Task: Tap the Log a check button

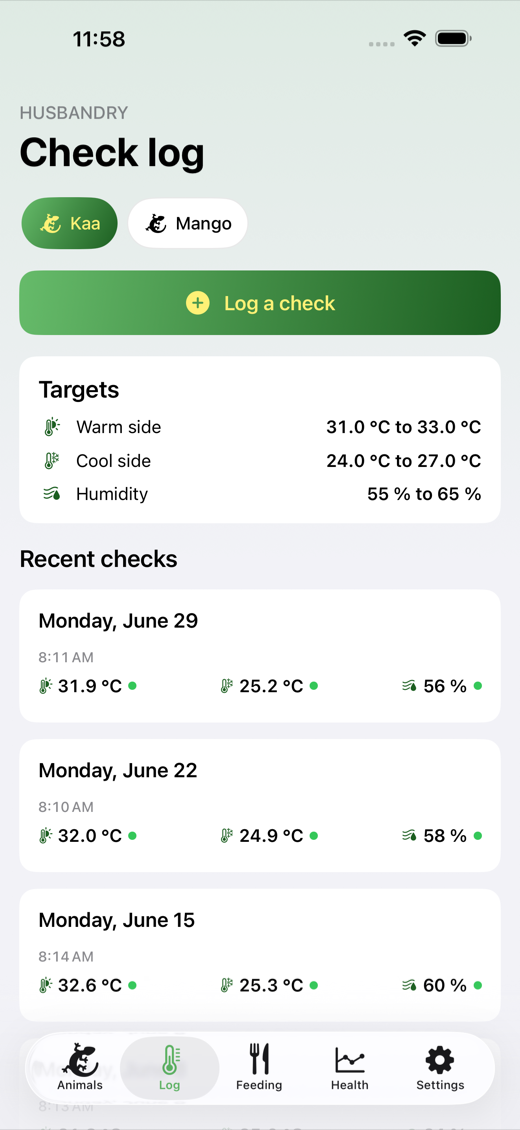Action: [260, 303]
